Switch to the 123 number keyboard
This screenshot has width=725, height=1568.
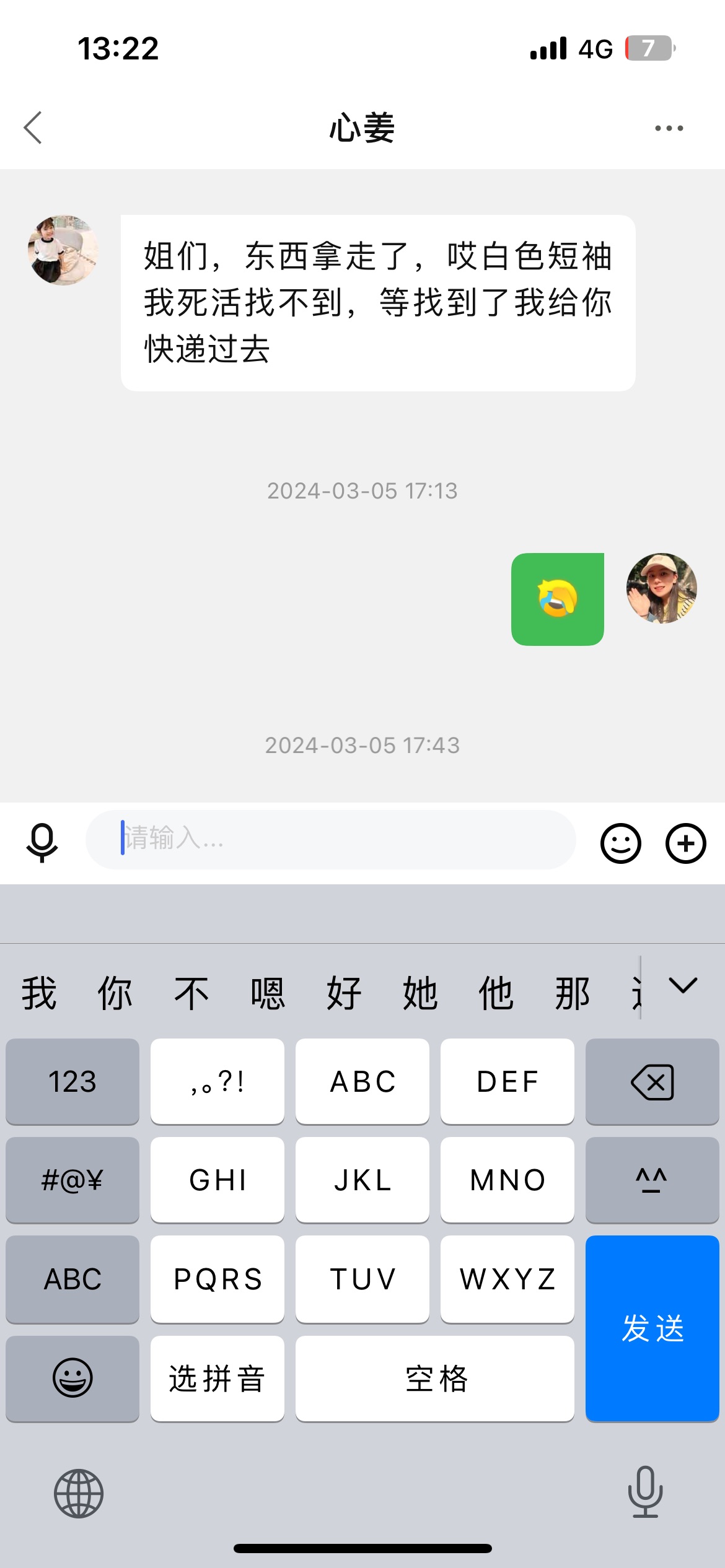72,1081
